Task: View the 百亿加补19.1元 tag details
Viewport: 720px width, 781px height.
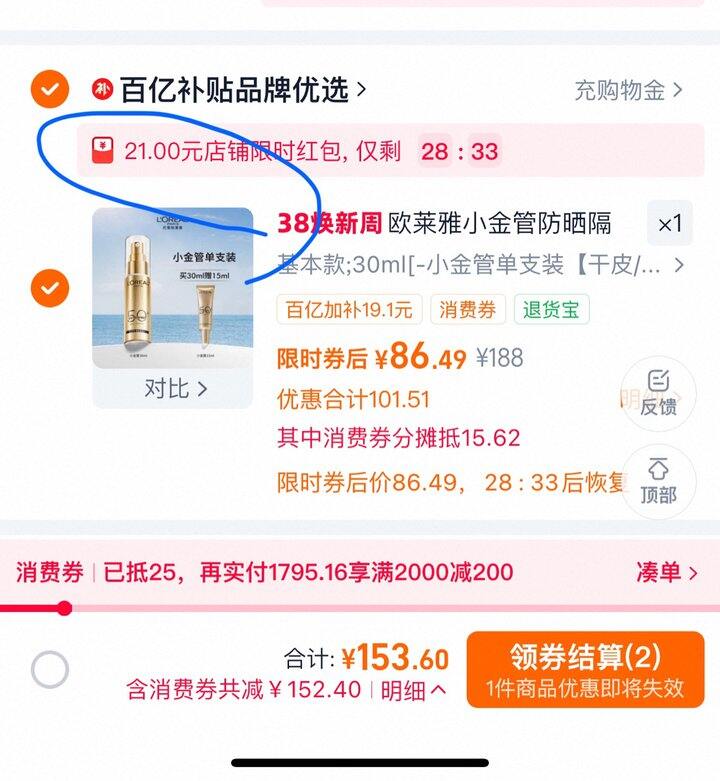Action: [x=350, y=310]
